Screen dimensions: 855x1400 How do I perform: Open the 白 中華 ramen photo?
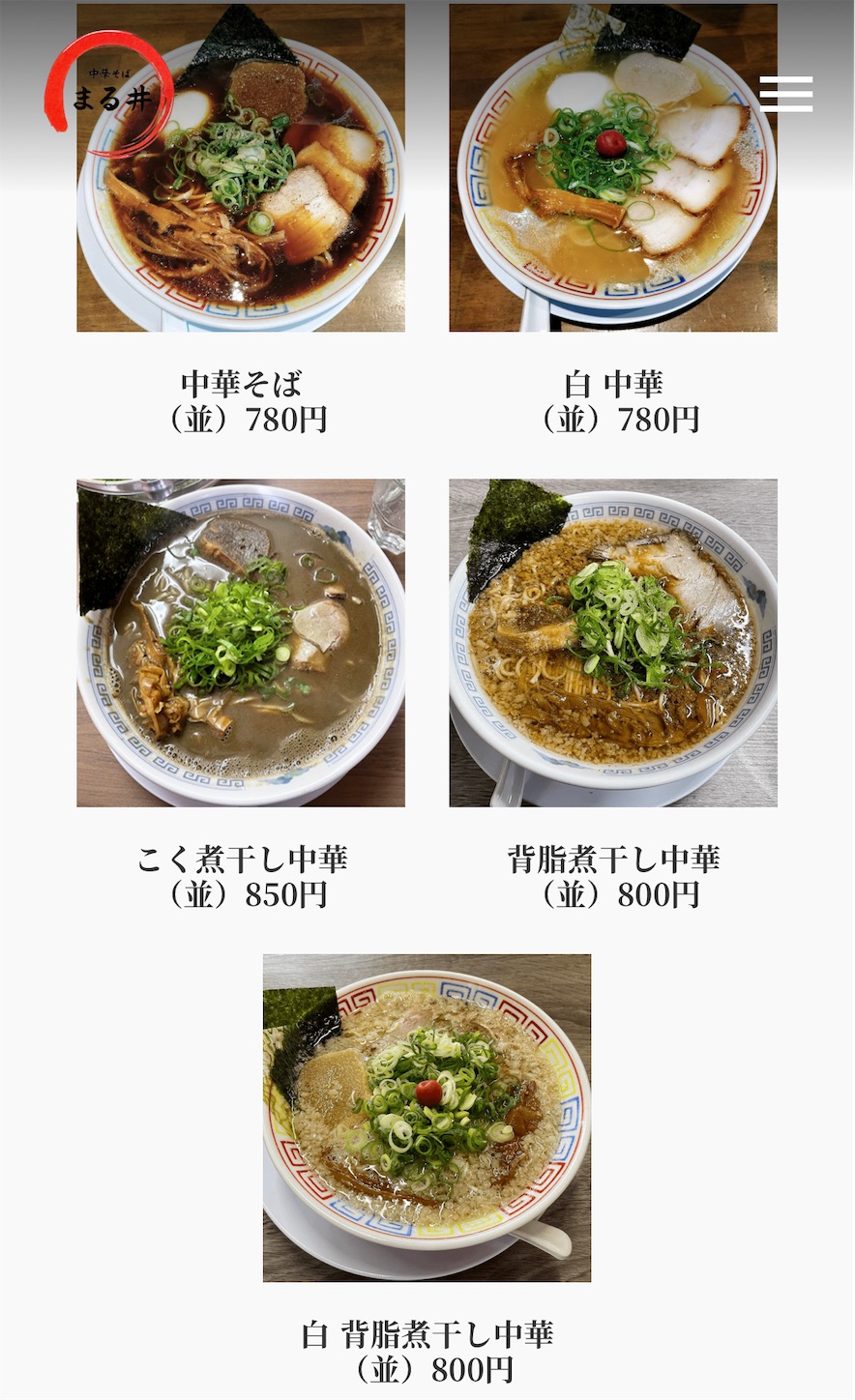[613, 167]
